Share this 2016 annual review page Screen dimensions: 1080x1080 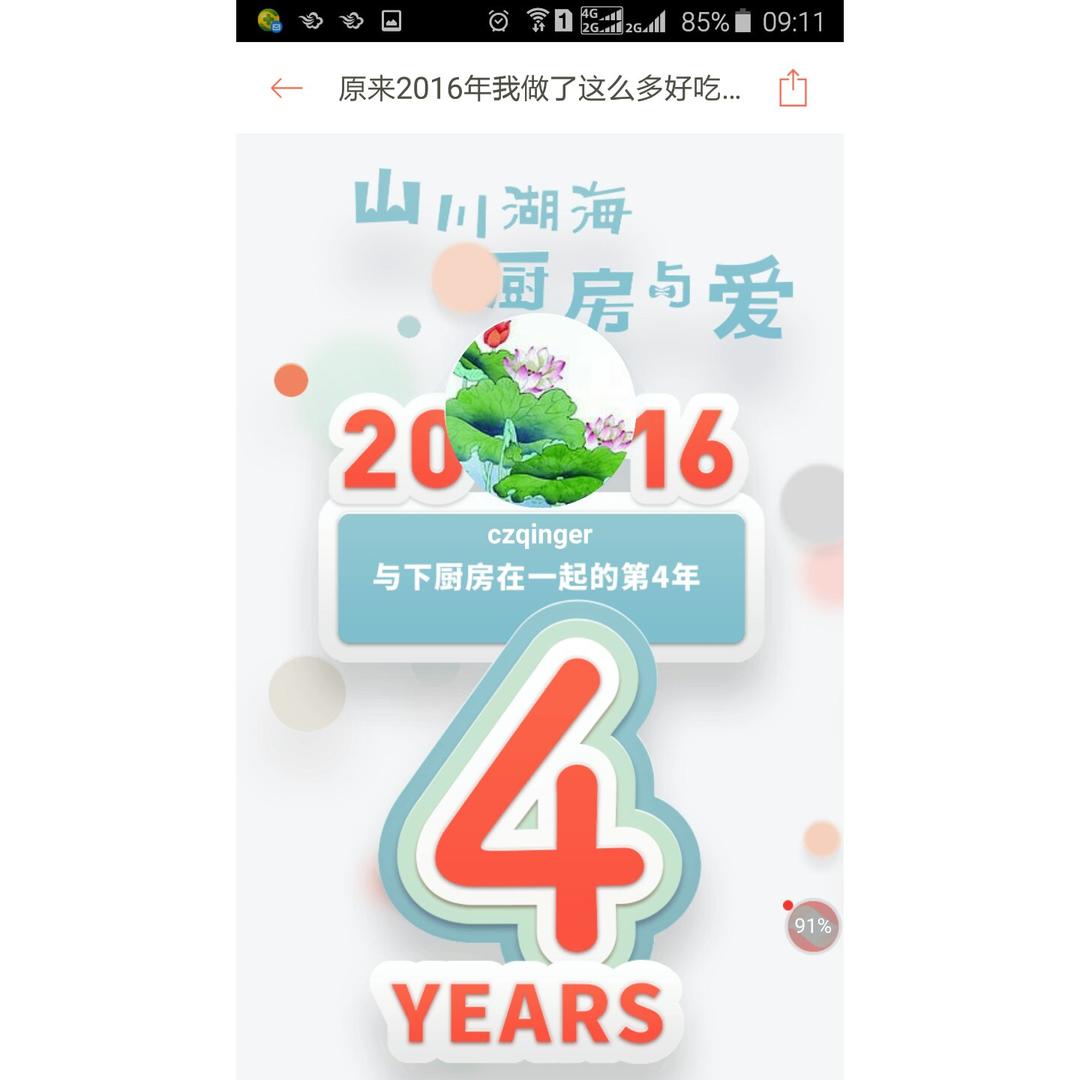[792, 88]
